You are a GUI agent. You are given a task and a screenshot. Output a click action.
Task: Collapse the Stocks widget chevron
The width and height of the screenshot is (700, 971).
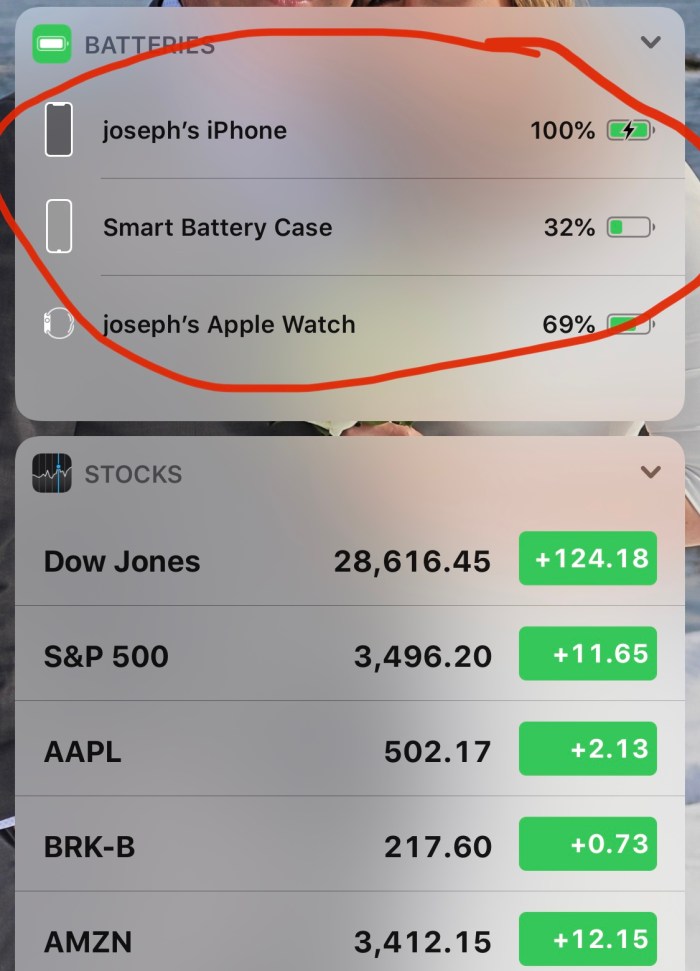[651, 472]
